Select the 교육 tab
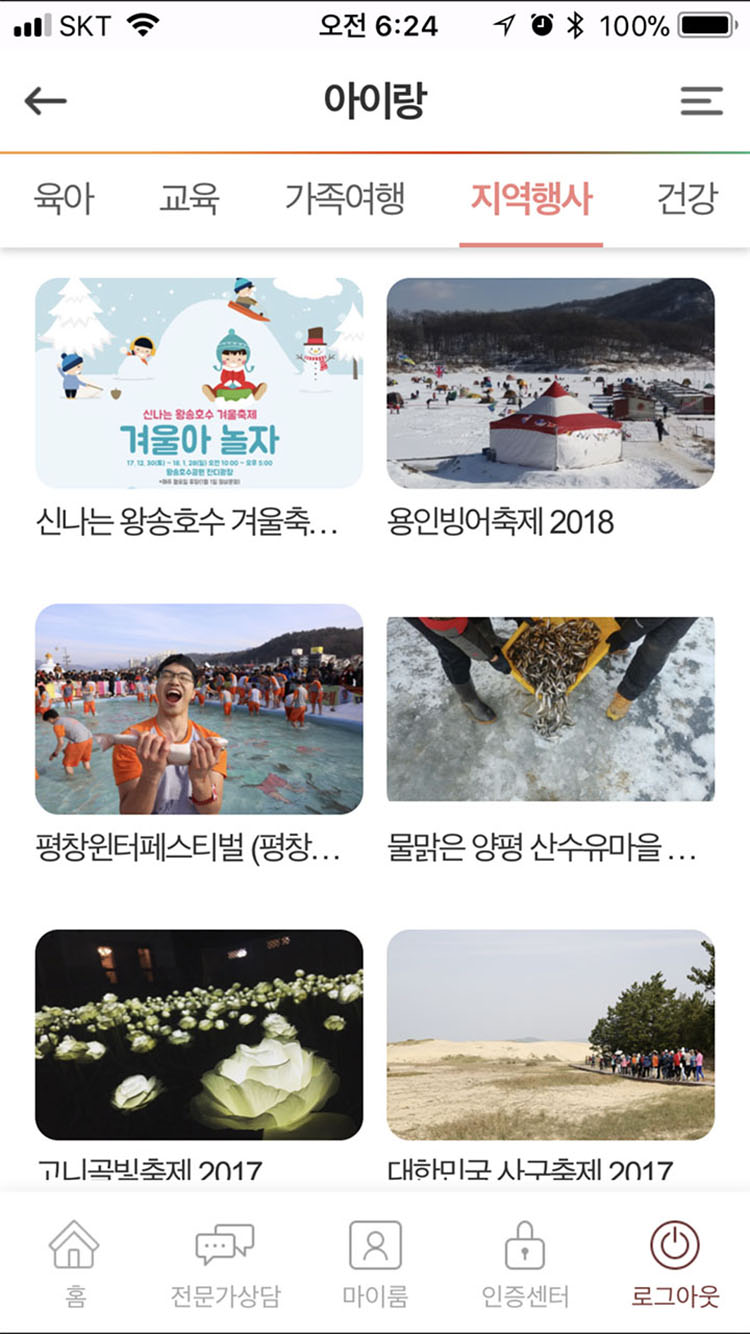This screenshot has height=1334, width=750. (189, 198)
